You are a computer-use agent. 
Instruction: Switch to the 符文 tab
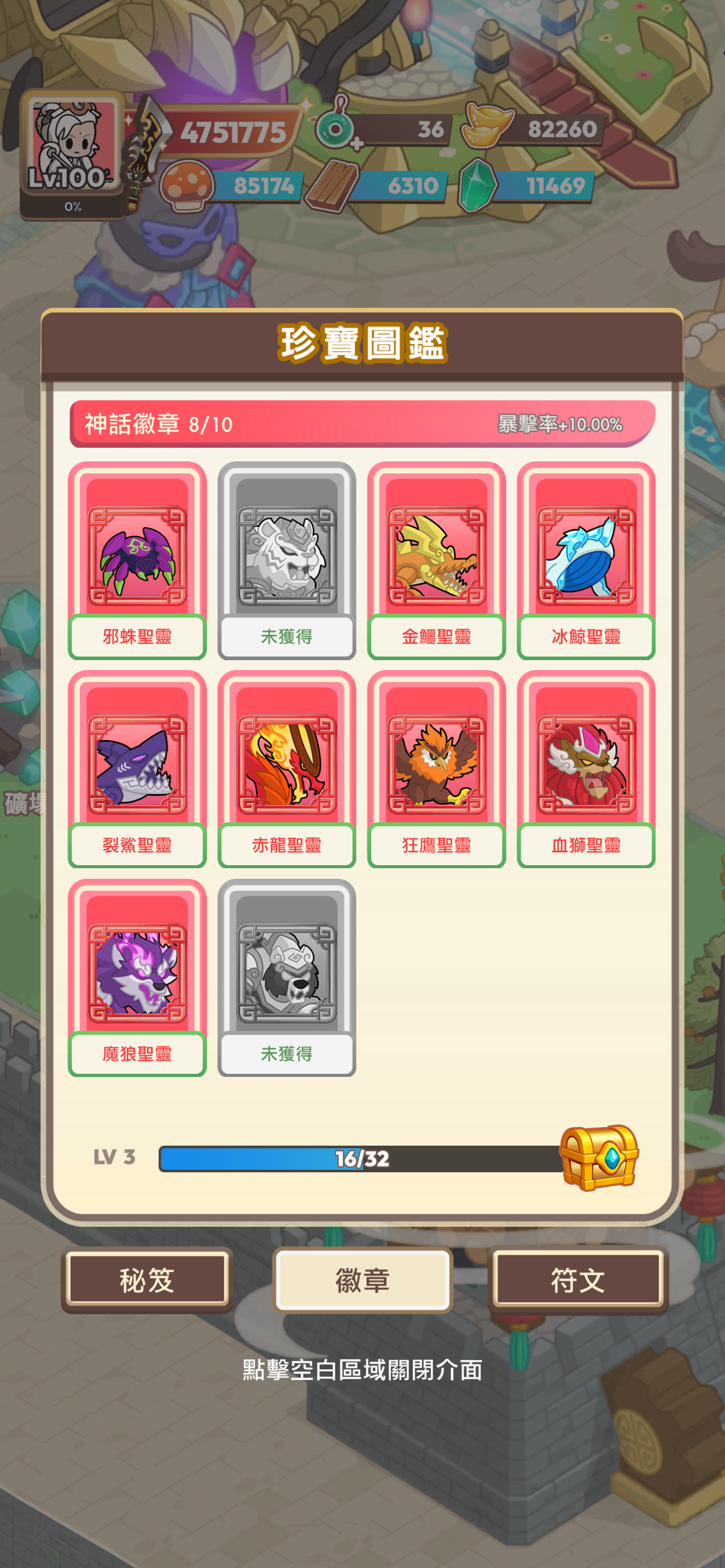pyautogui.click(x=578, y=1280)
